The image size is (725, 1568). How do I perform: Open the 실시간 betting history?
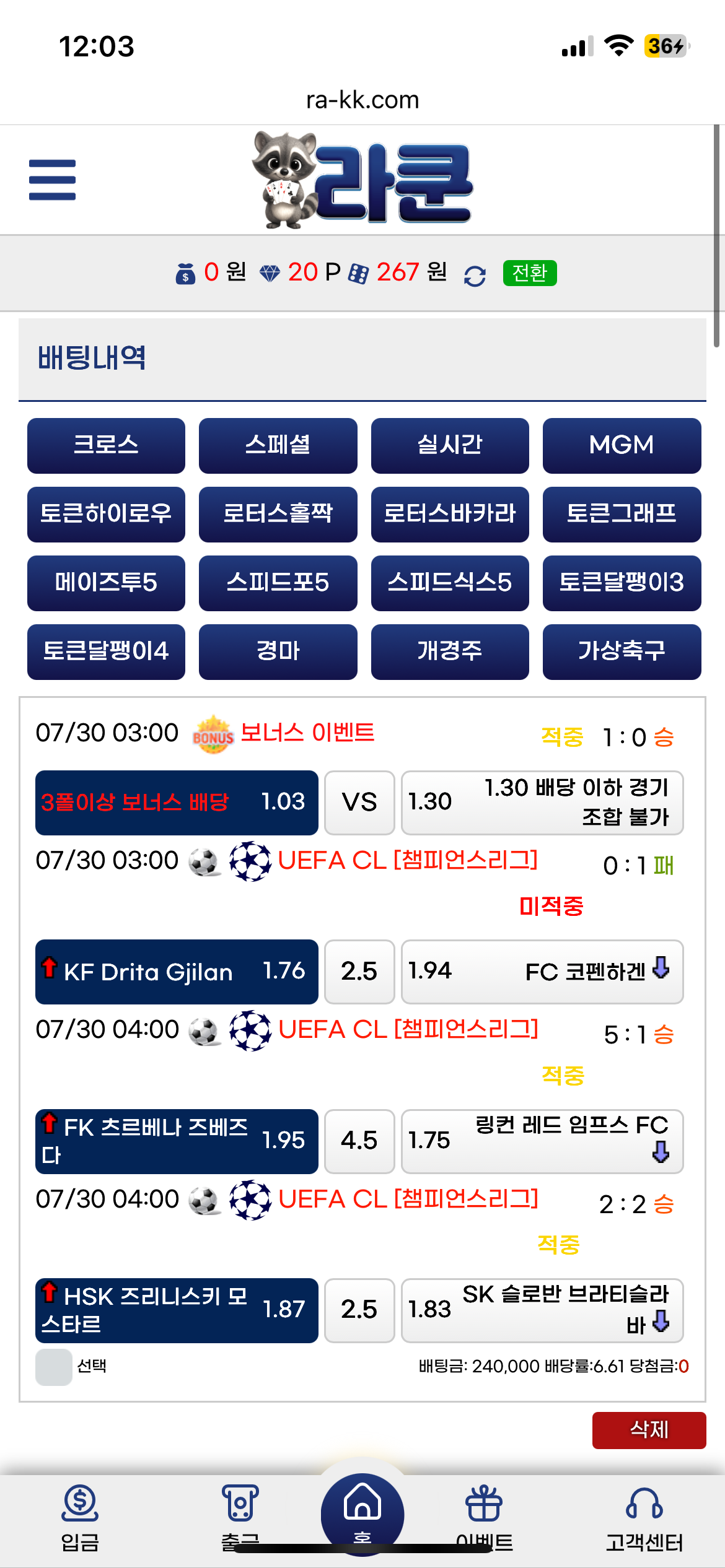pos(449,445)
